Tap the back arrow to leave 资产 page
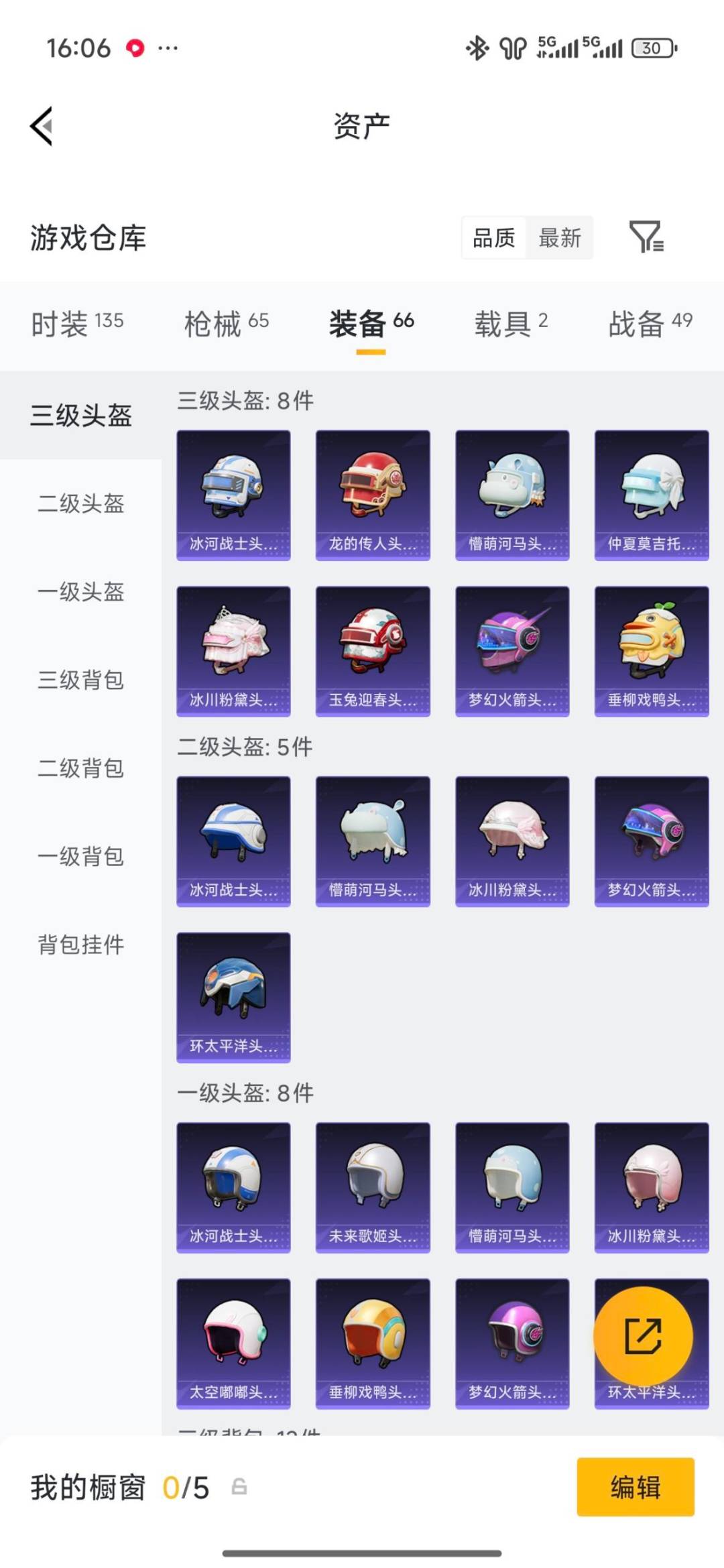Image resolution: width=724 pixels, height=1568 pixels. (42, 127)
